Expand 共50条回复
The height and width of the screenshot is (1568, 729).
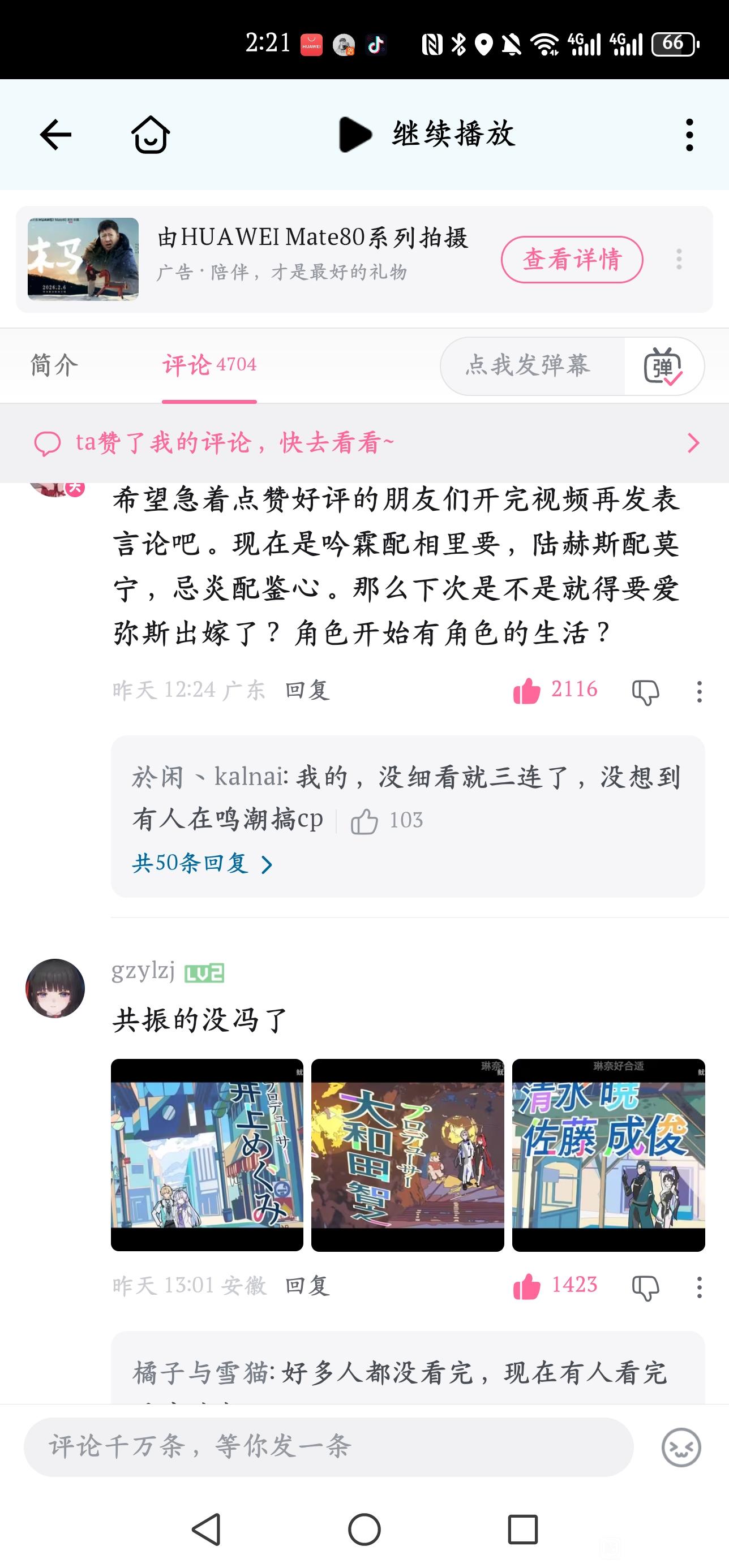202,864
